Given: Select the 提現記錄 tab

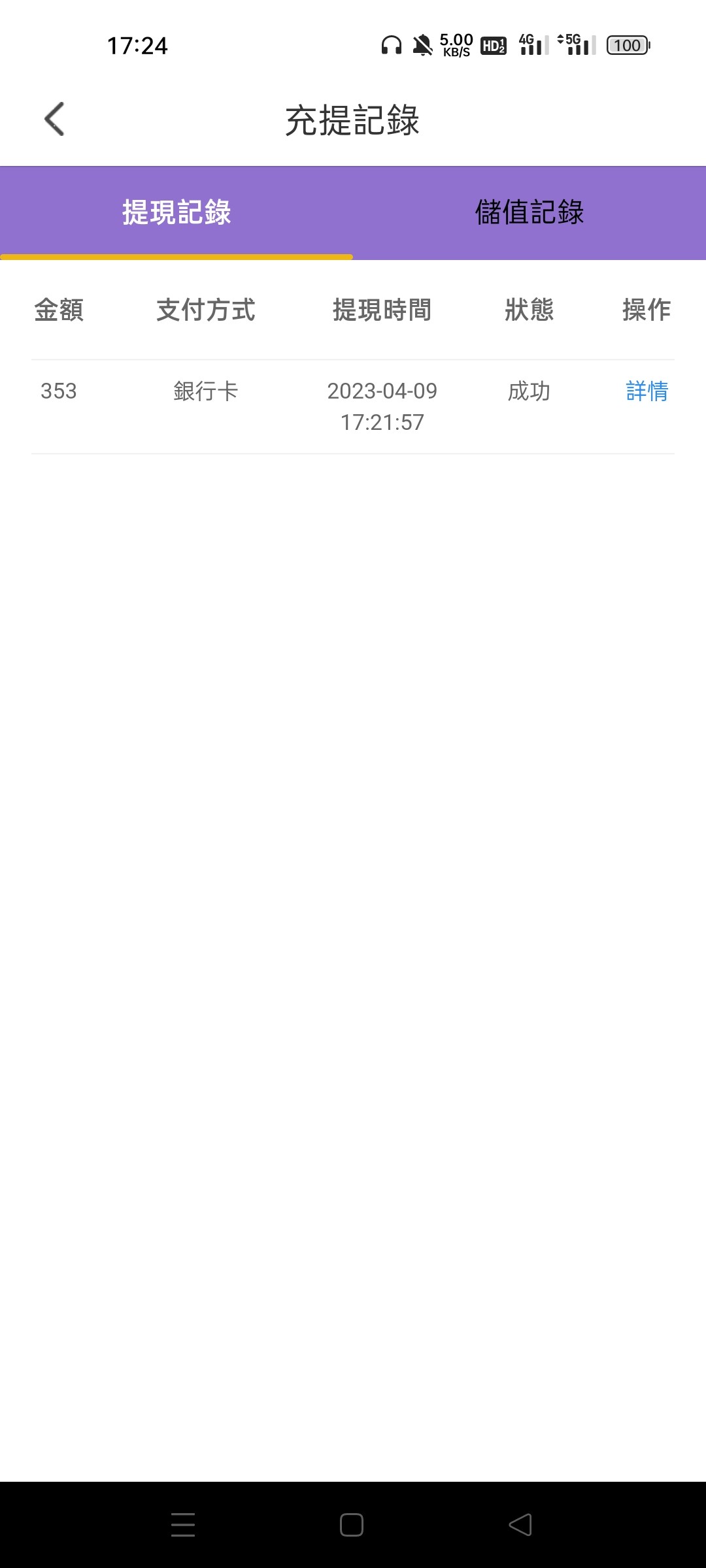Looking at the screenshot, I should (x=176, y=212).
